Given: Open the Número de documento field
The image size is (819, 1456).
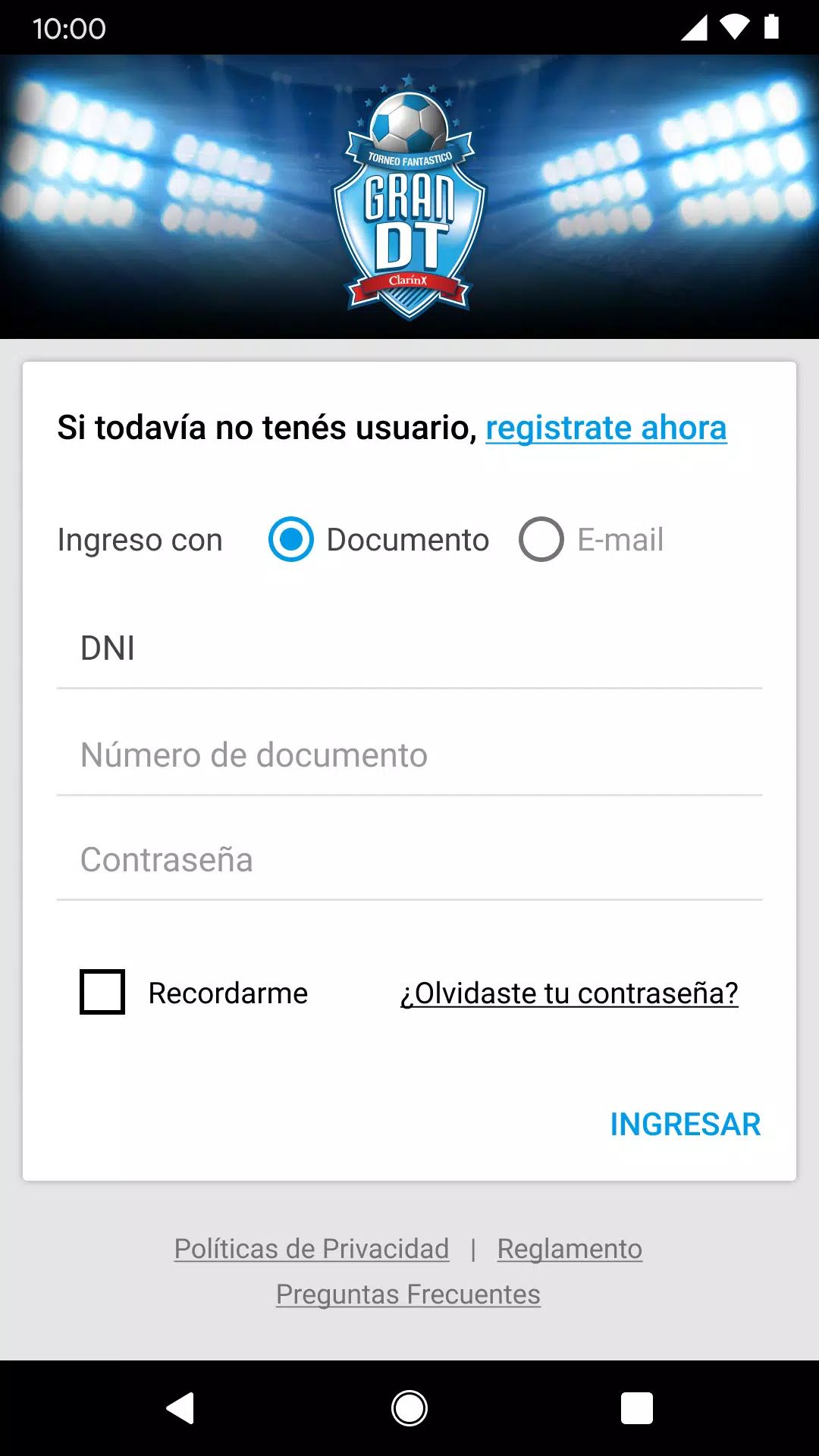Looking at the screenshot, I should tap(409, 755).
